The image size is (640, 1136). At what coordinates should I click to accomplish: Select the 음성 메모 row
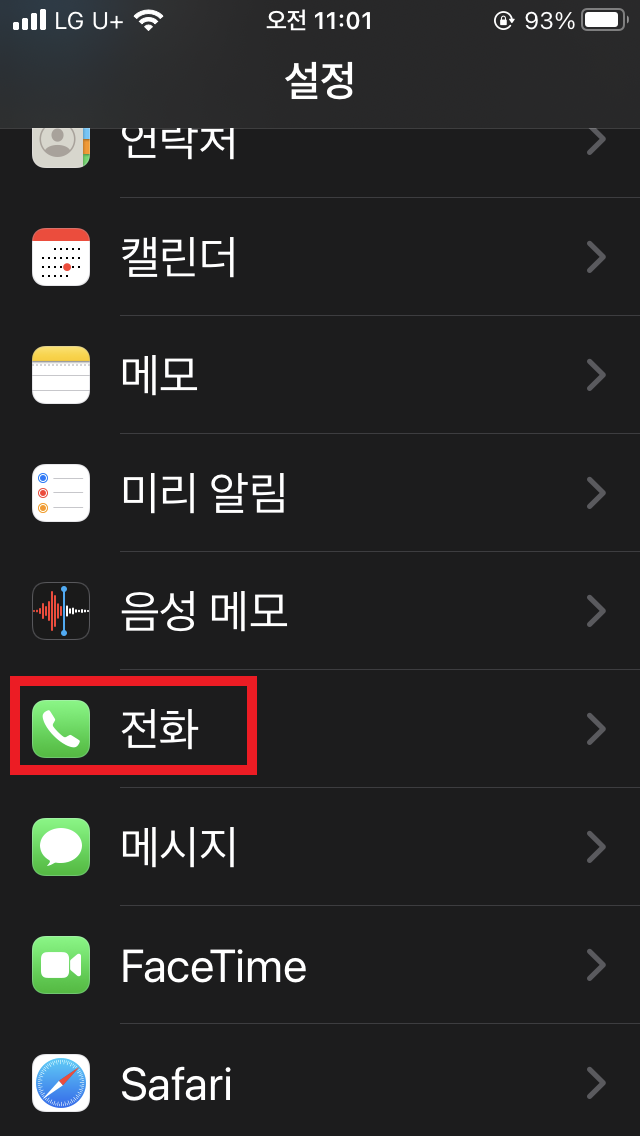tap(320, 611)
